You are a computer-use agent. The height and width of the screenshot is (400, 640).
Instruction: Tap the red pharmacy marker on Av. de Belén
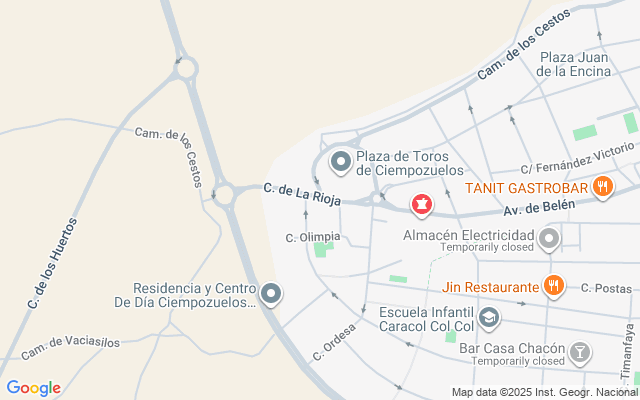[422, 205]
